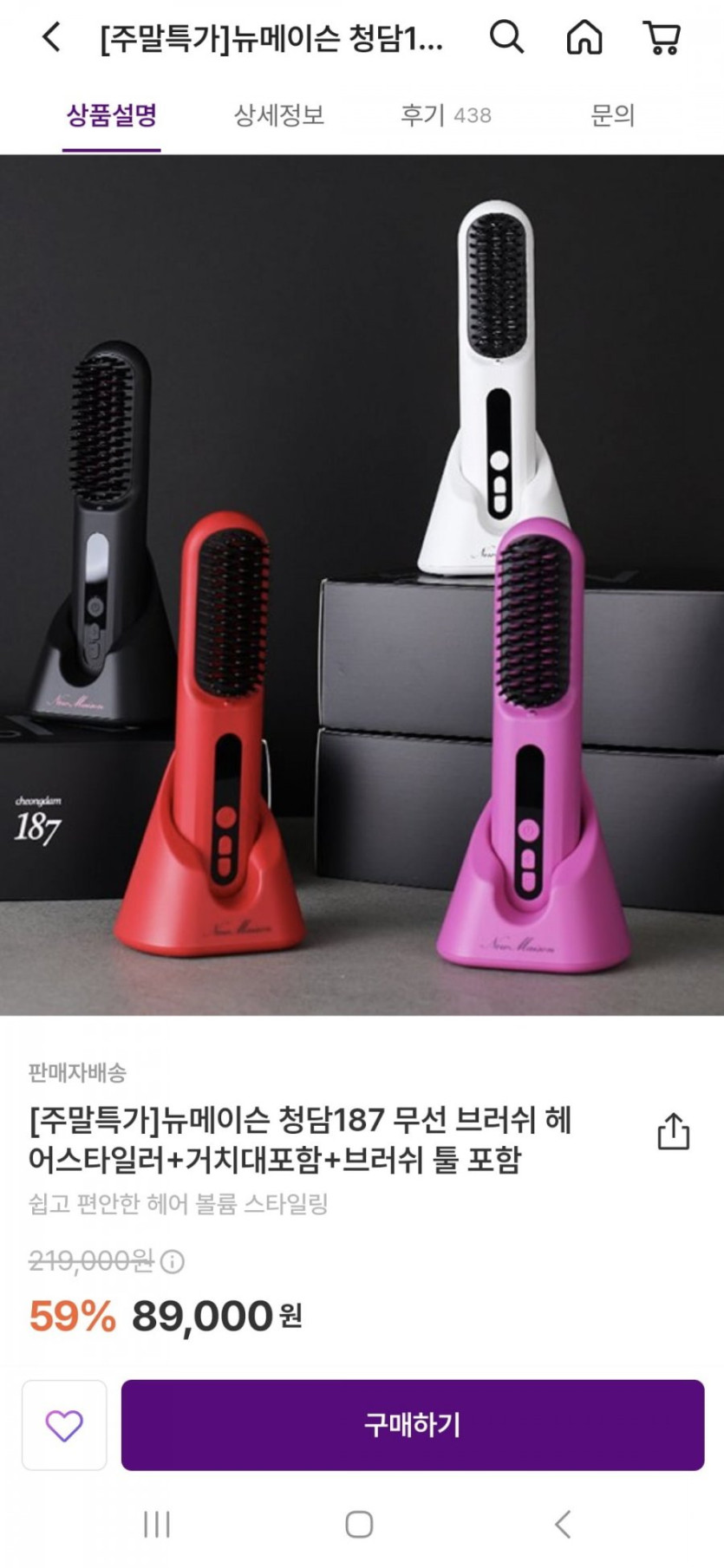This screenshot has width=724, height=1568.
Task: Go back using the top-left arrow
Action: click(52, 37)
